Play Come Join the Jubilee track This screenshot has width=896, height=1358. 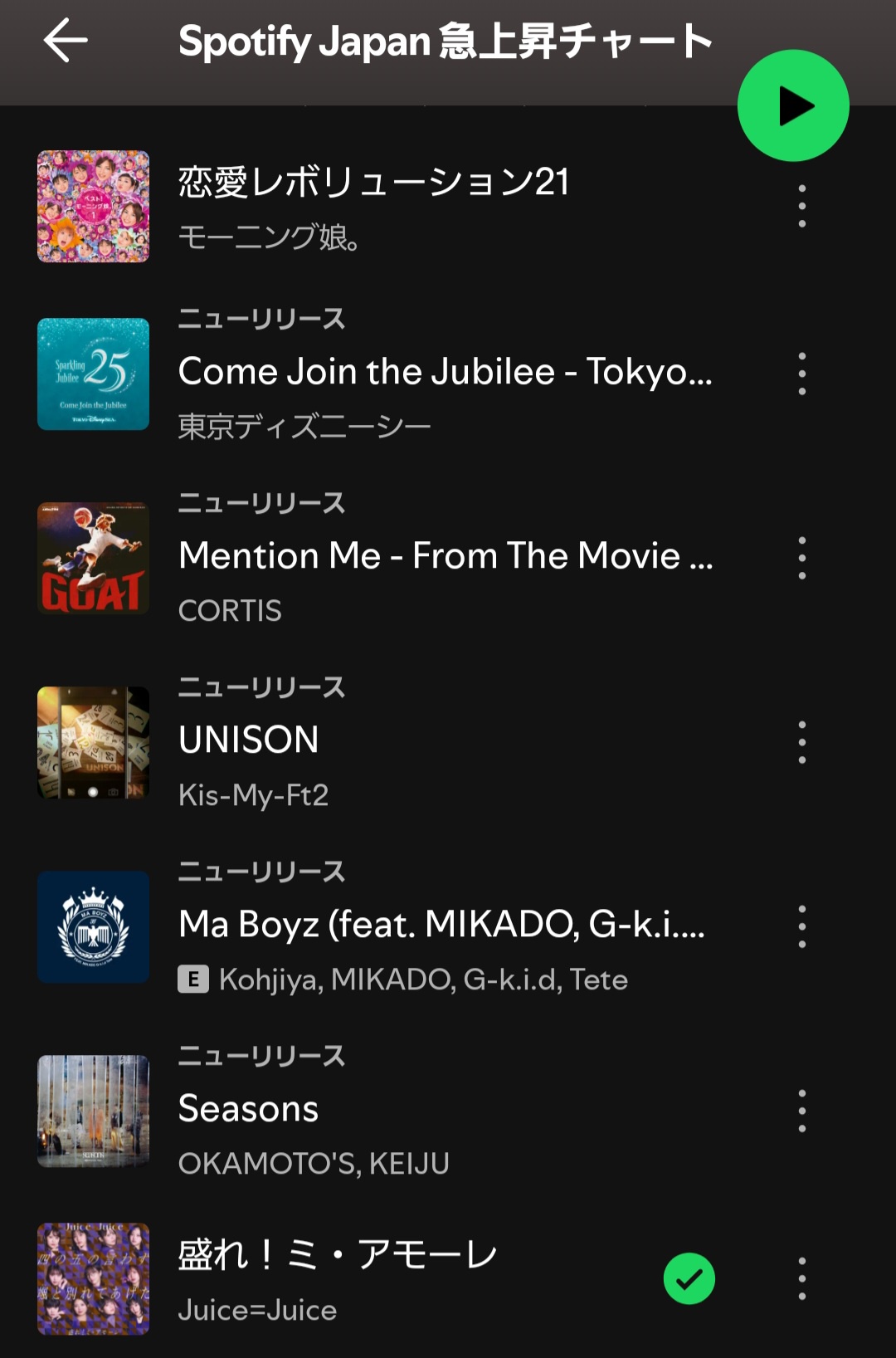coord(445,372)
